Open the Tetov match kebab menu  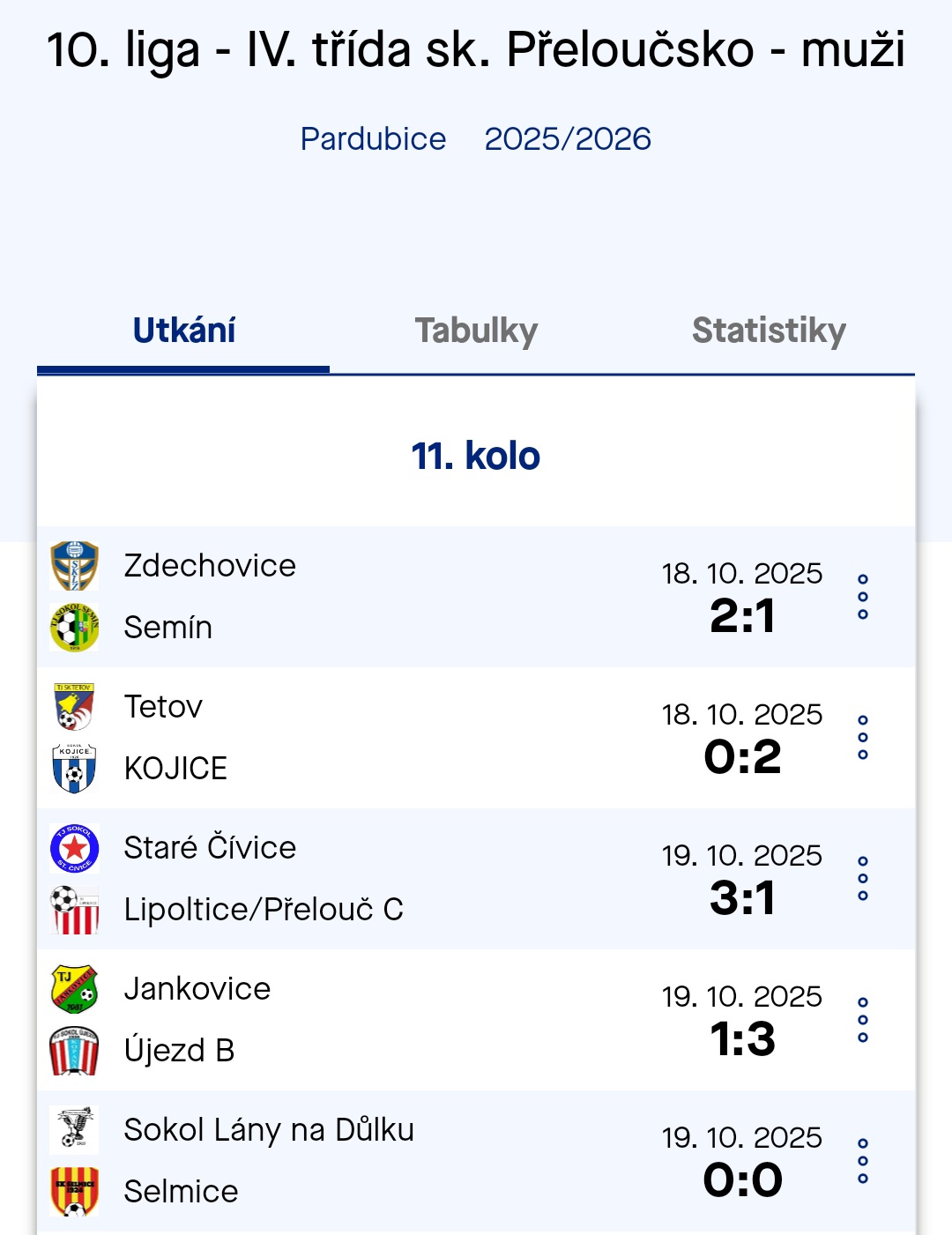click(x=863, y=738)
